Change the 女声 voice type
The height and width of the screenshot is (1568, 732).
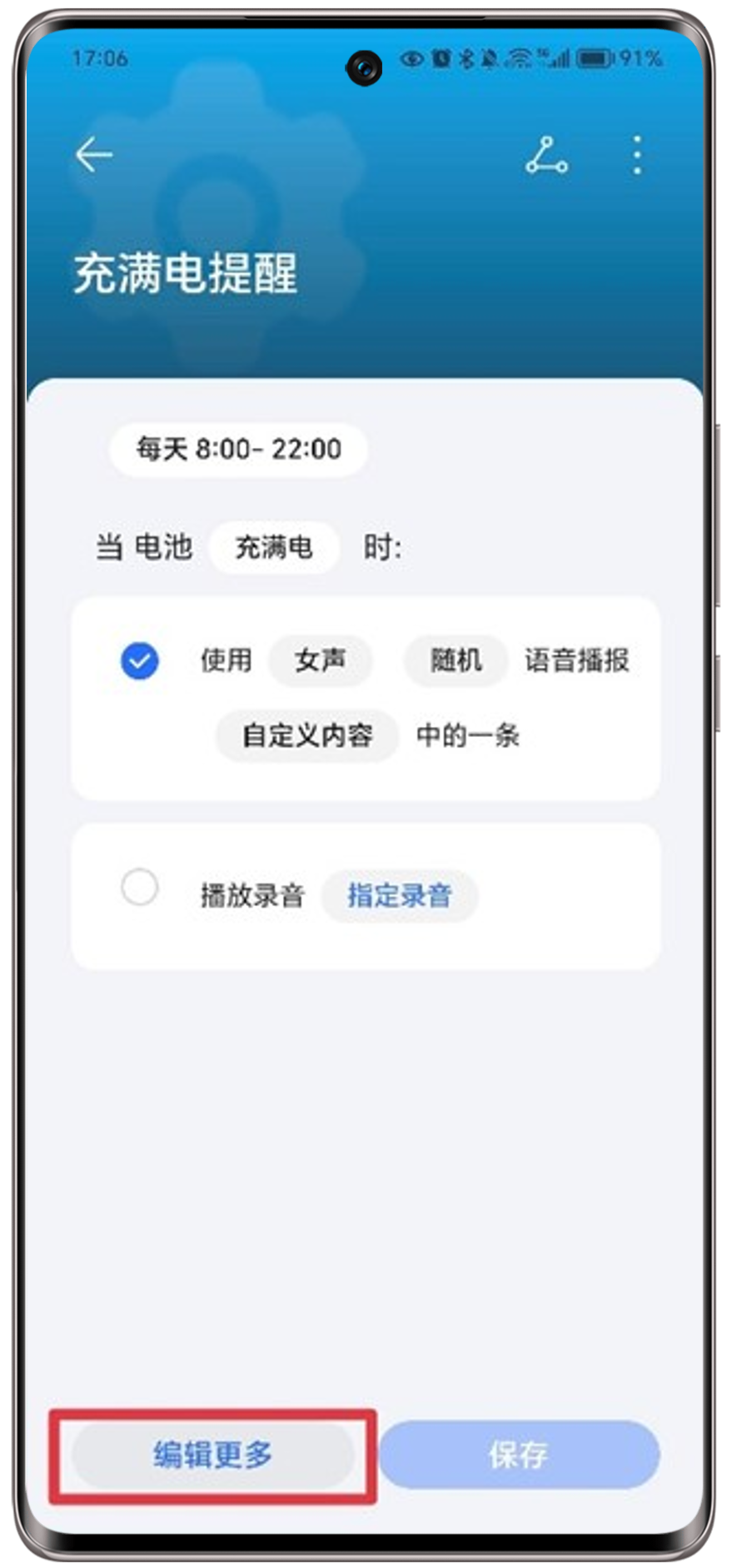(x=320, y=661)
